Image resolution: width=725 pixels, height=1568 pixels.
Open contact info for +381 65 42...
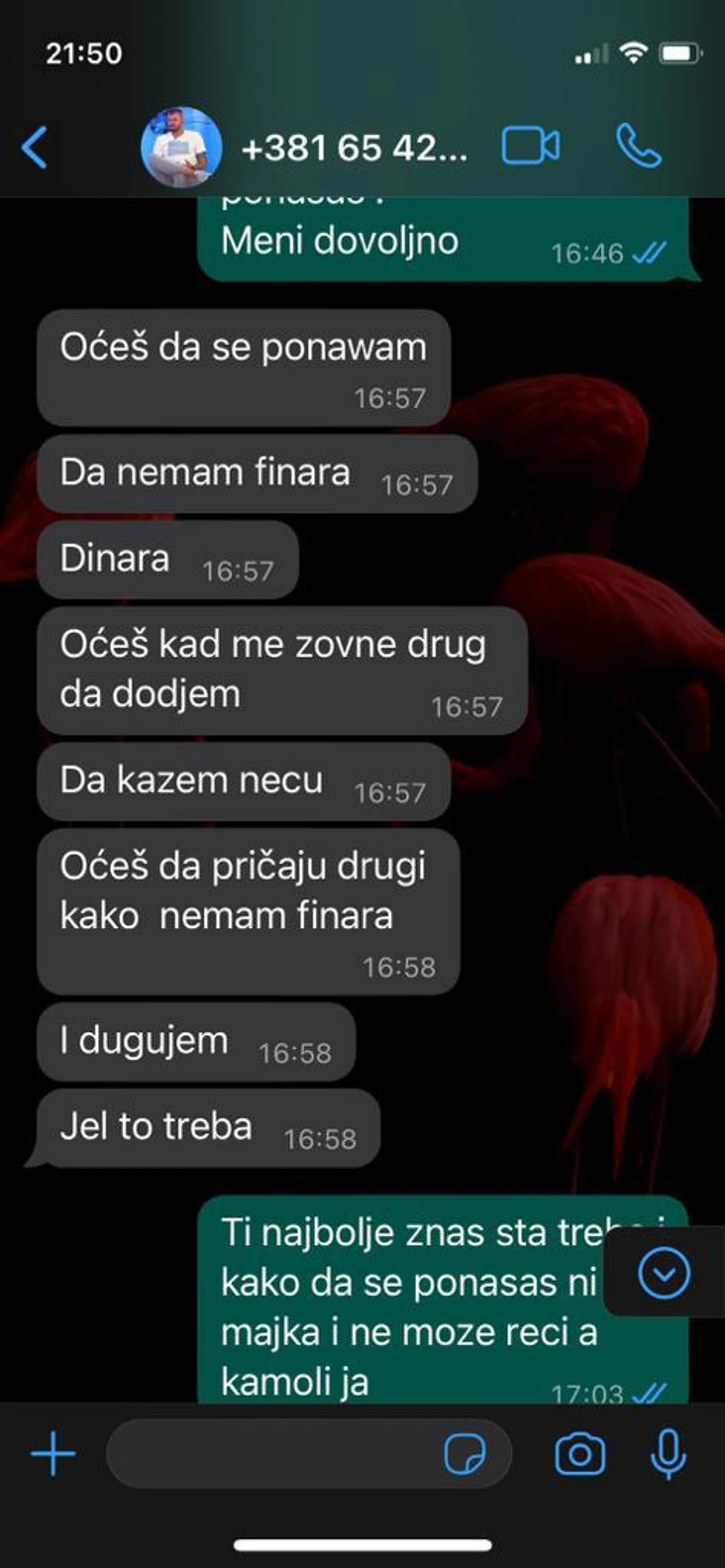(x=354, y=149)
